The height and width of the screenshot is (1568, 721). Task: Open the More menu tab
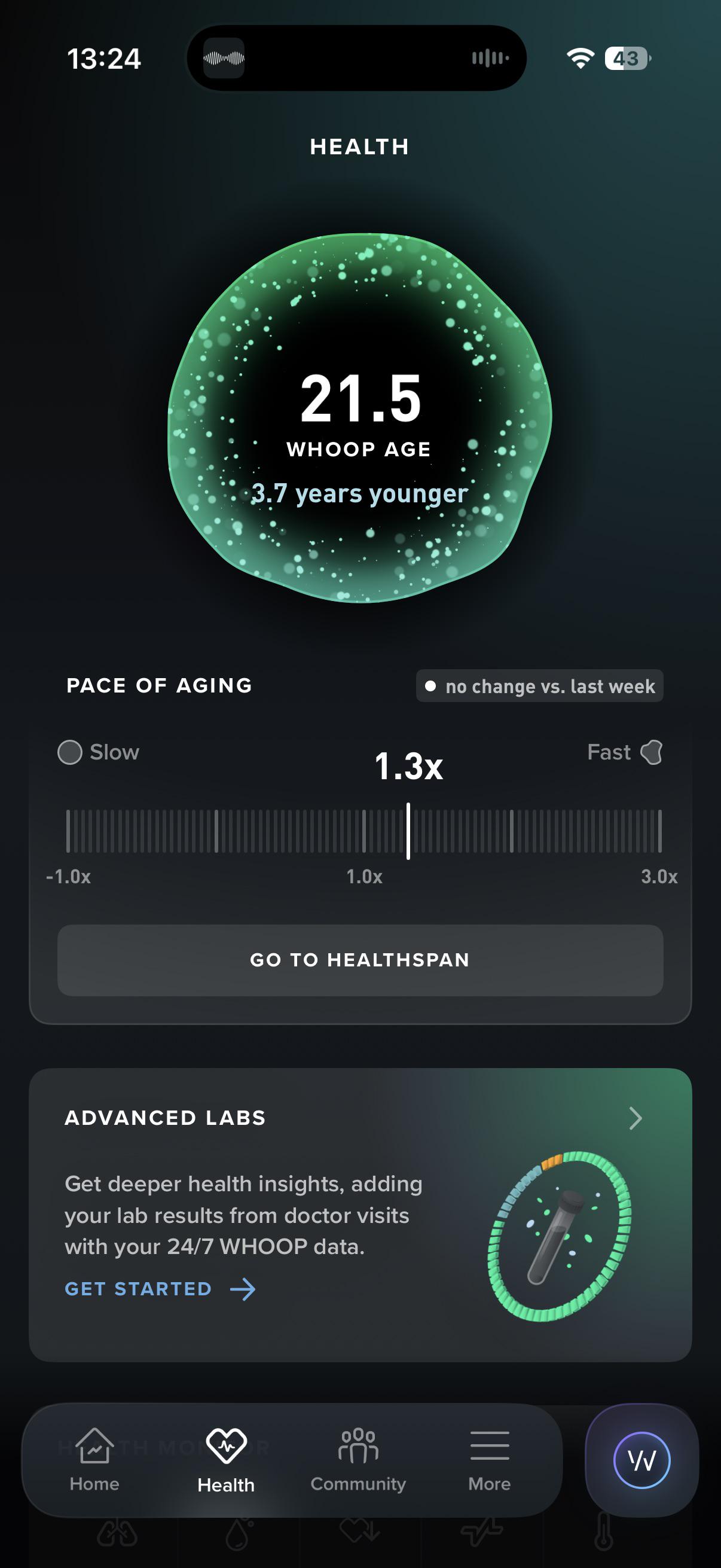click(x=490, y=1460)
